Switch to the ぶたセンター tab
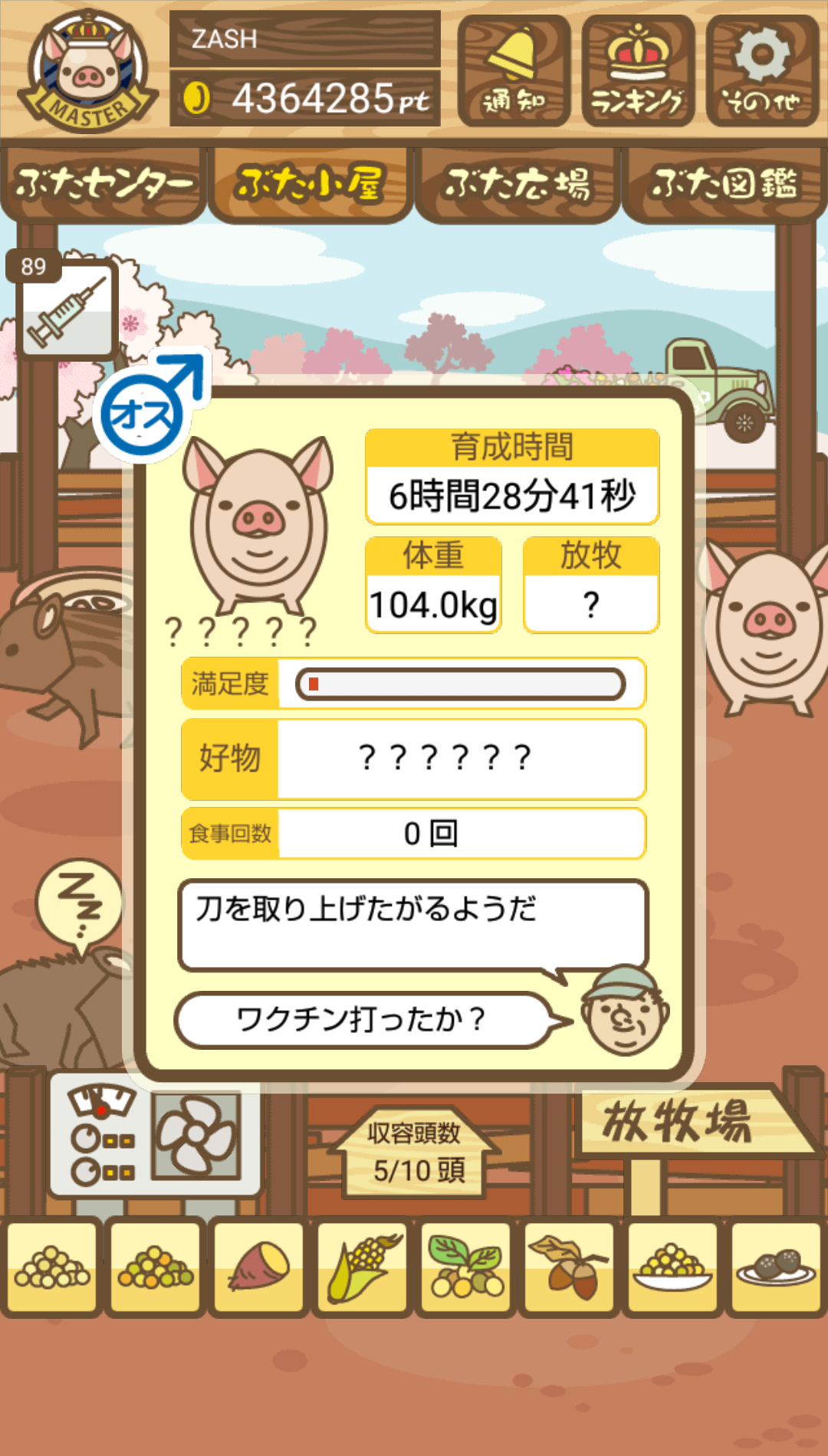 click(103, 184)
